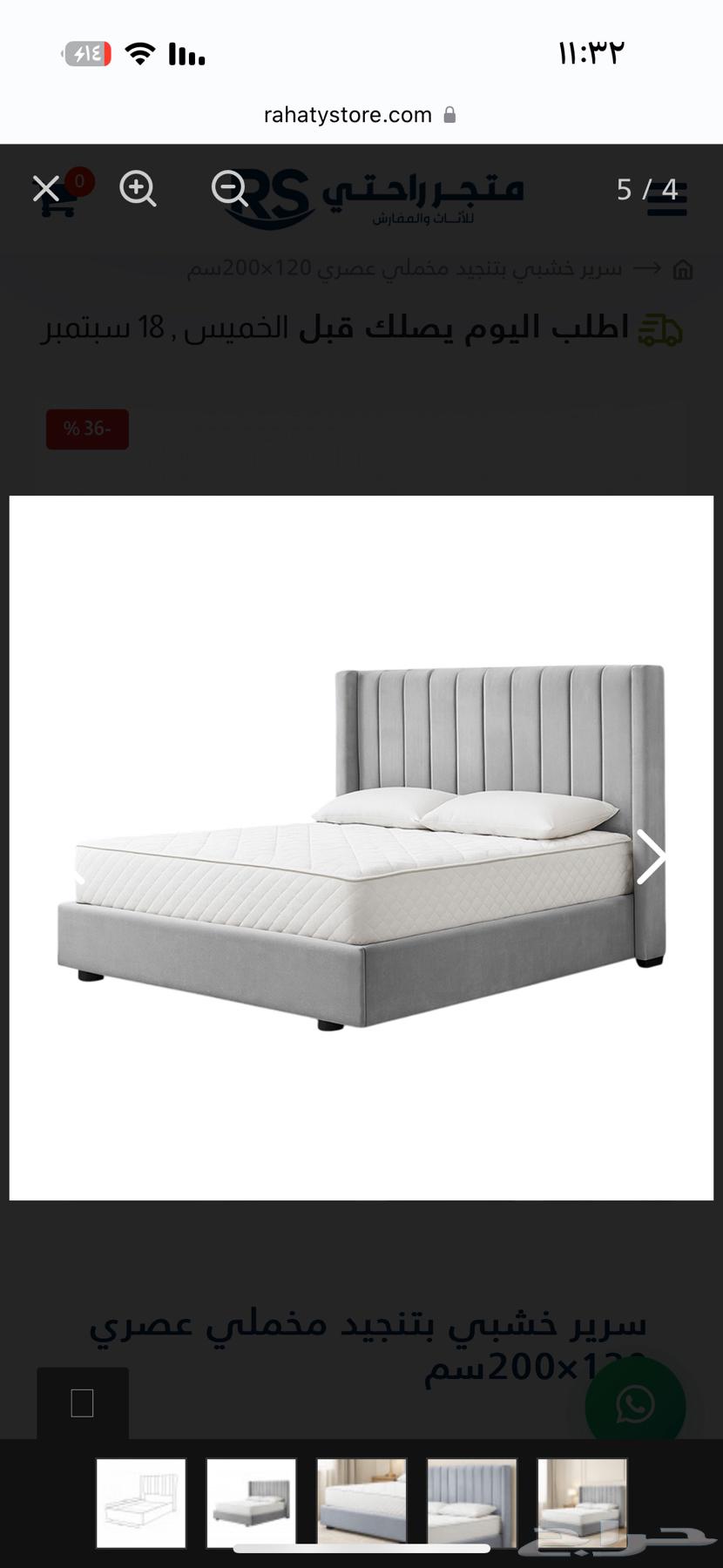Go to the next gallery image

coord(650,857)
